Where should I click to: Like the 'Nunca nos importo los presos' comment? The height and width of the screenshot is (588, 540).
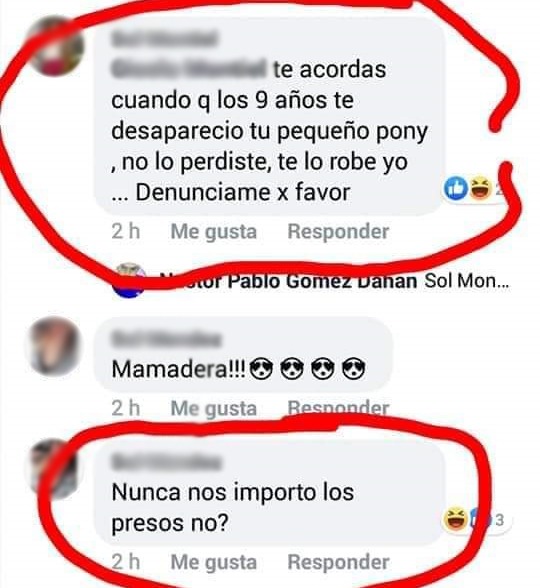pyautogui.click(x=213, y=562)
